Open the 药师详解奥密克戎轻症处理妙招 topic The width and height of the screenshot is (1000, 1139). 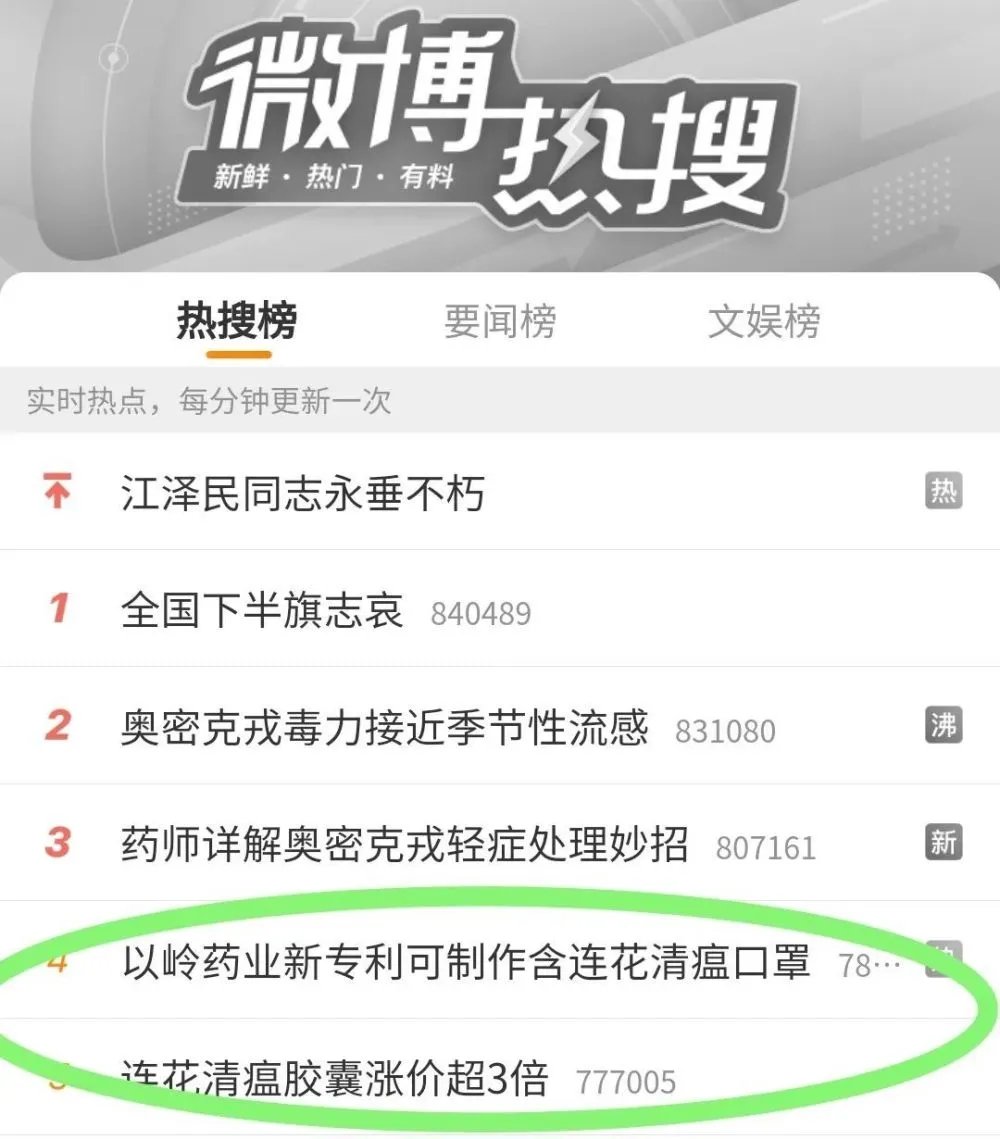tap(403, 843)
